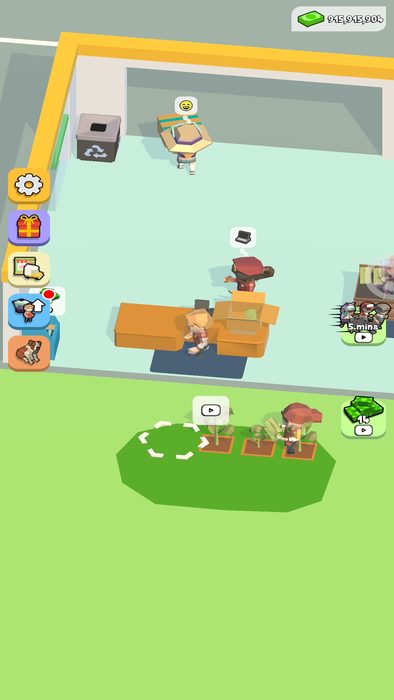The image size is (394, 700).
Task: Watch ad for 5 mins helpers boost
Action: point(363,324)
